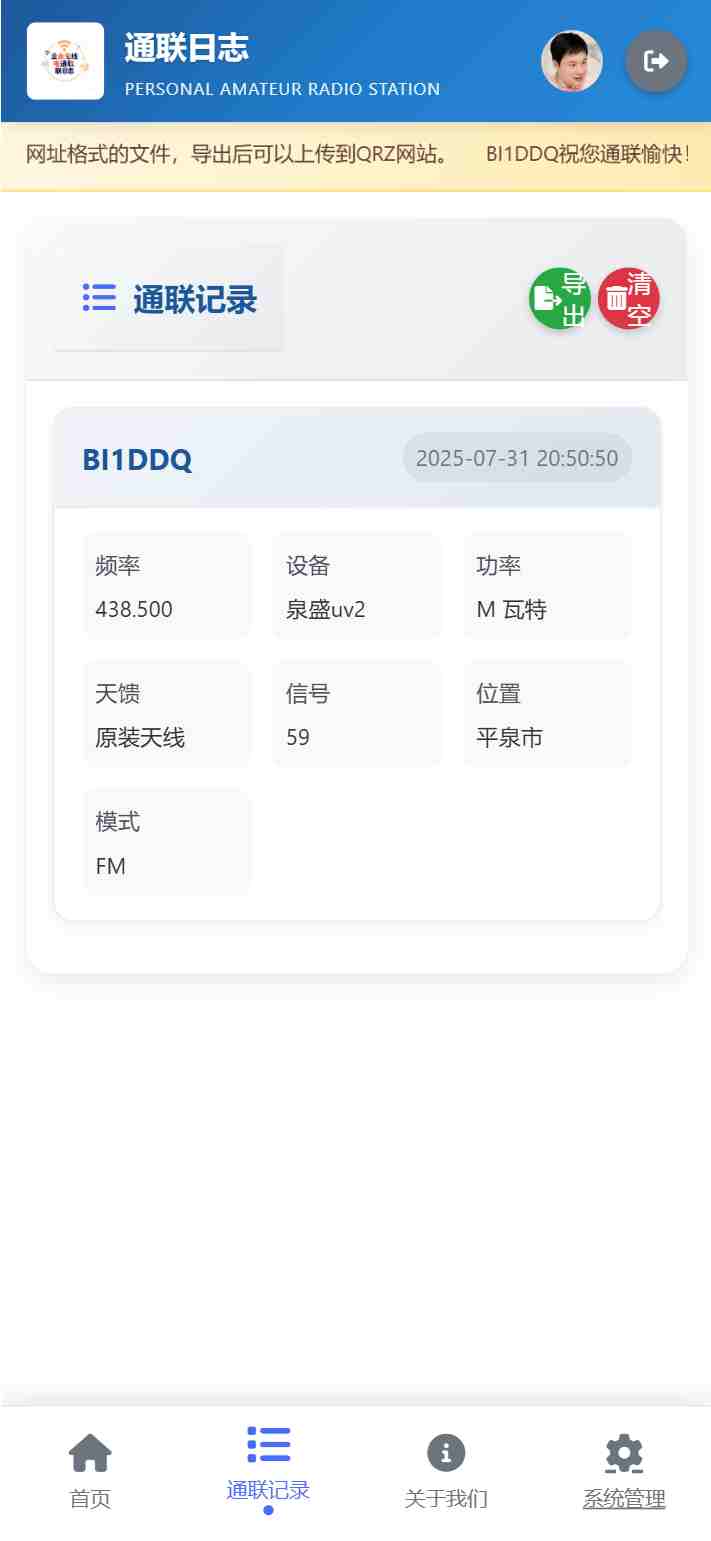Export the contact records with 导出
The image size is (711, 1541).
(560, 298)
